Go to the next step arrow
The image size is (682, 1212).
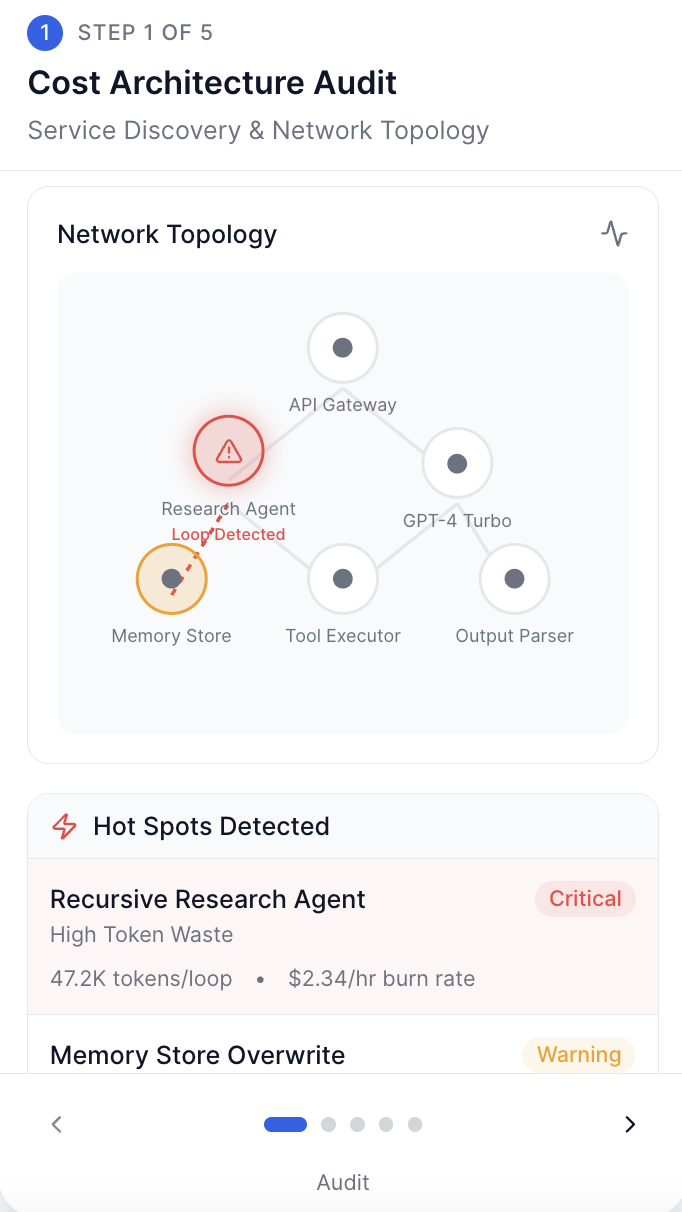(630, 1124)
